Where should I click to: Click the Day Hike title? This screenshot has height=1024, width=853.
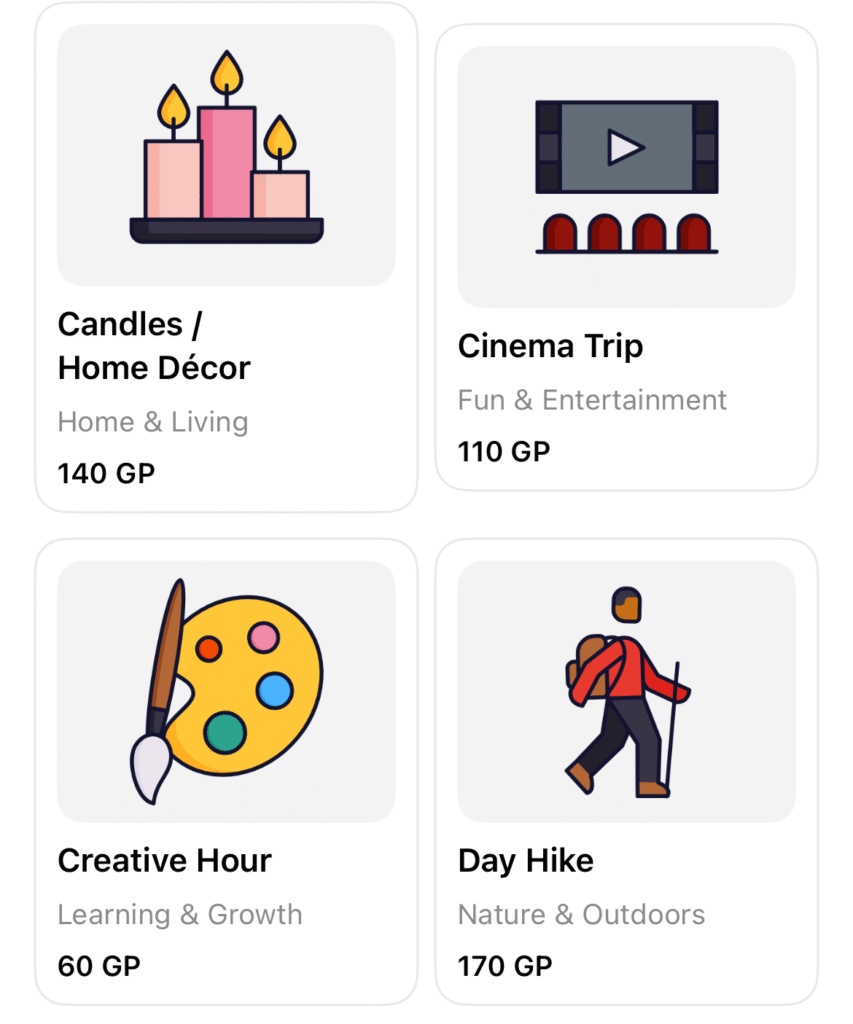(x=524, y=860)
